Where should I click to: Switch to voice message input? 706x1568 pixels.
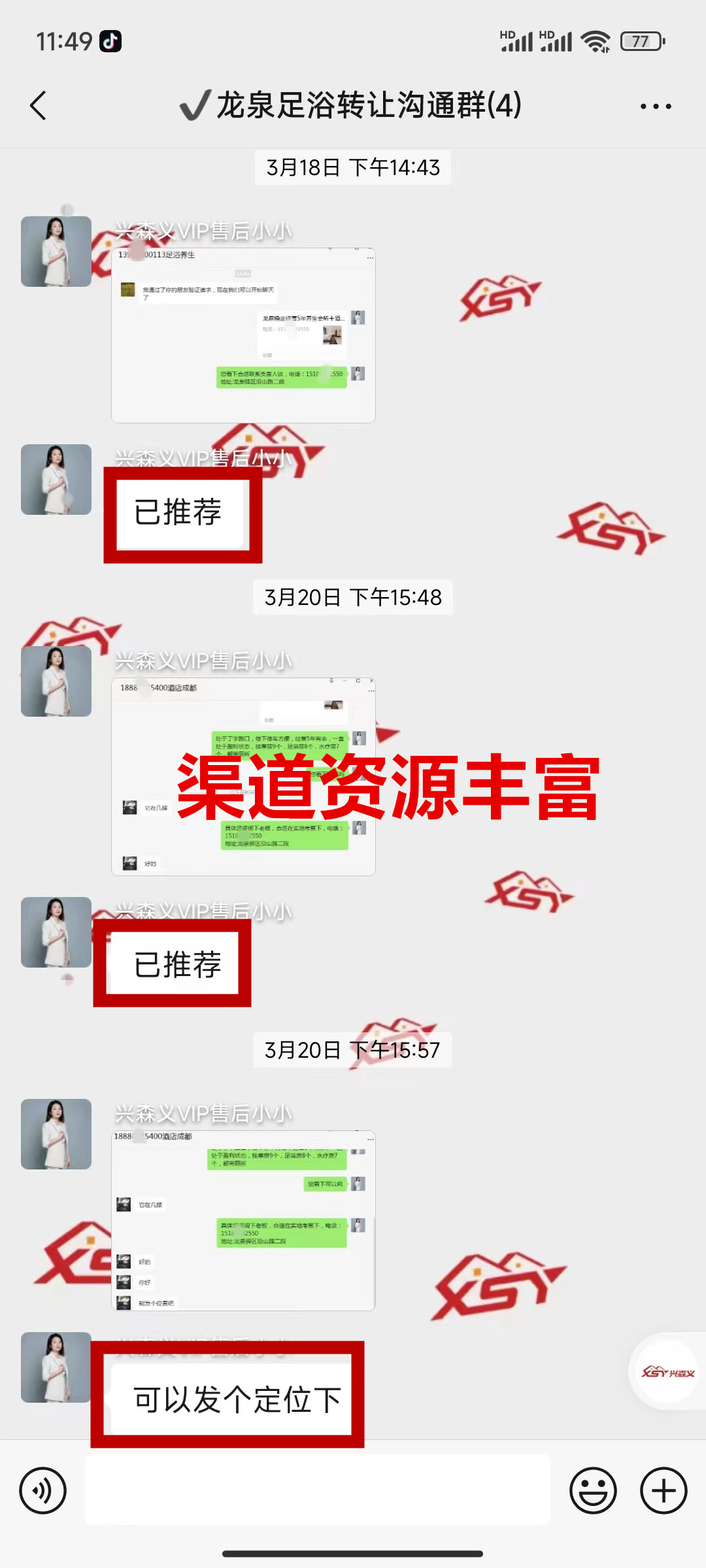pos(43,1491)
